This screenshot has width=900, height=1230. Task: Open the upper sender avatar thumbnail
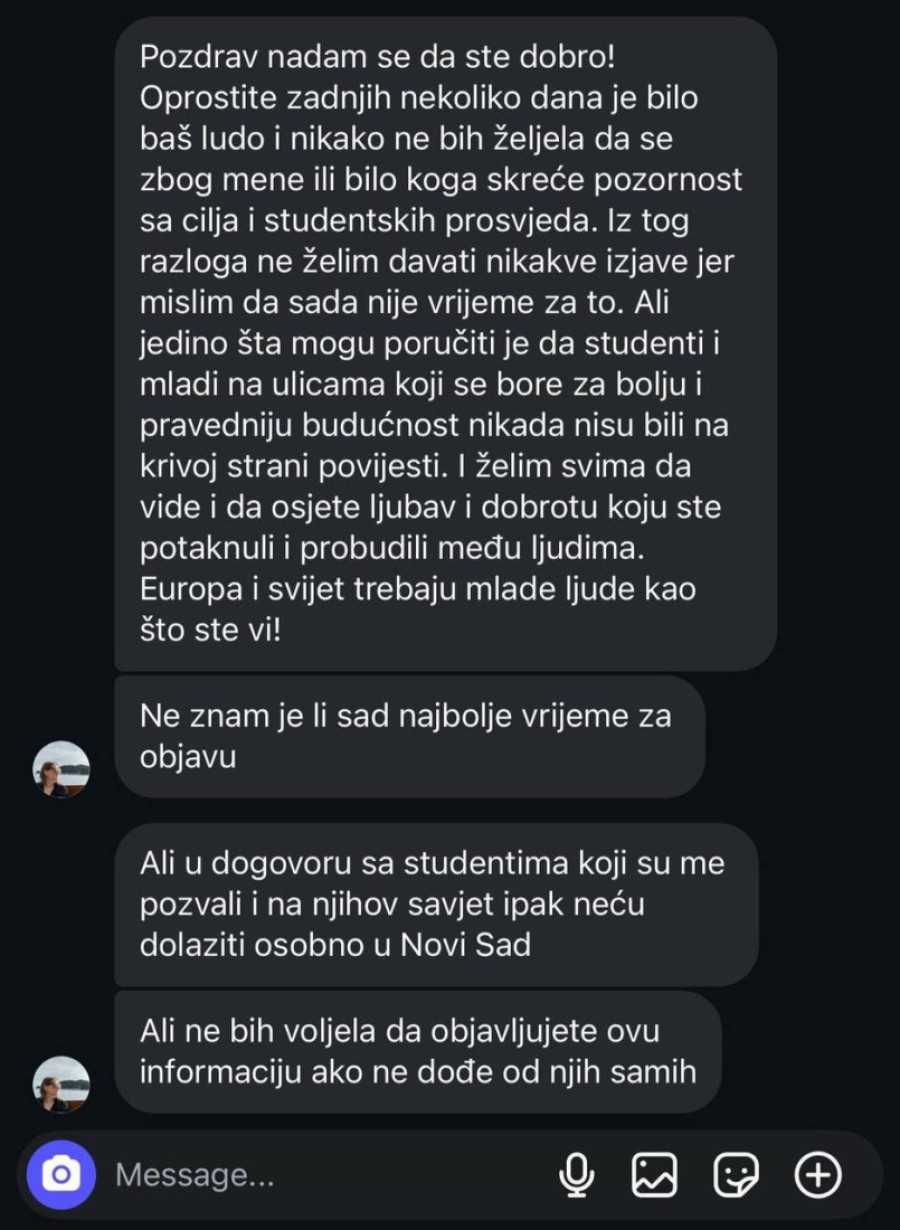tap(61, 768)
